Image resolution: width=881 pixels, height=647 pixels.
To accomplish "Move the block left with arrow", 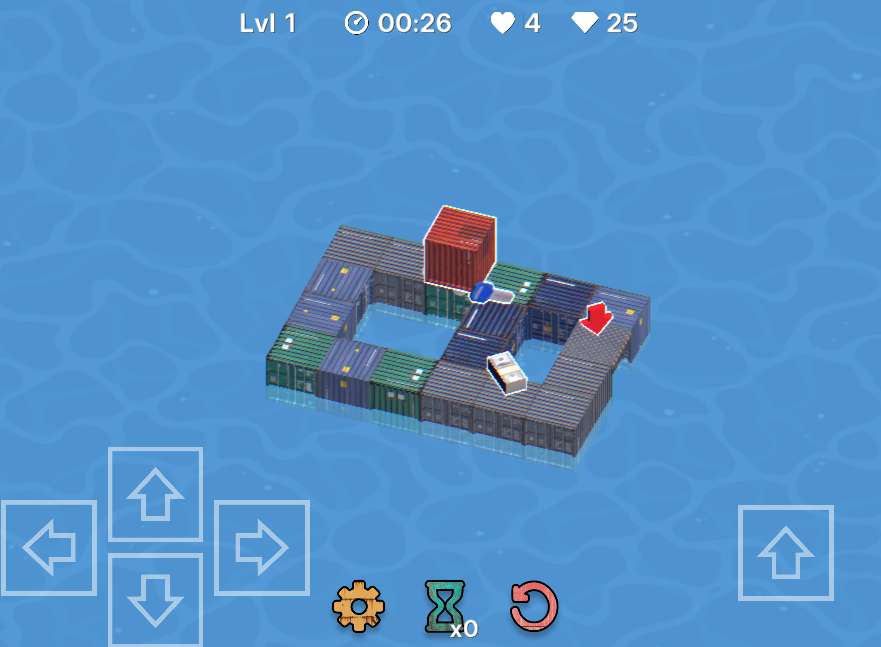I will (x=49, y=547).
